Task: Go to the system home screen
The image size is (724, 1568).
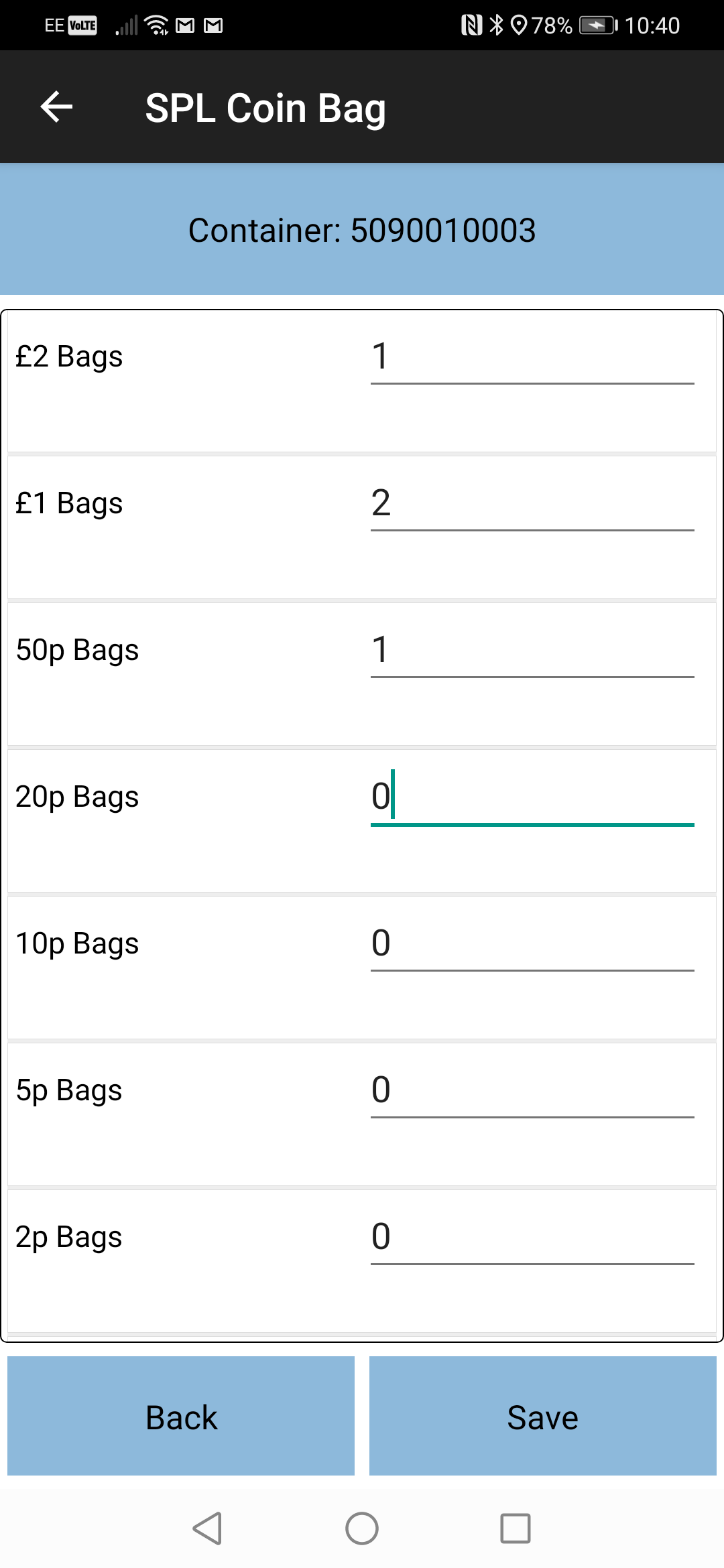Action: click(x=362, y=1528)
